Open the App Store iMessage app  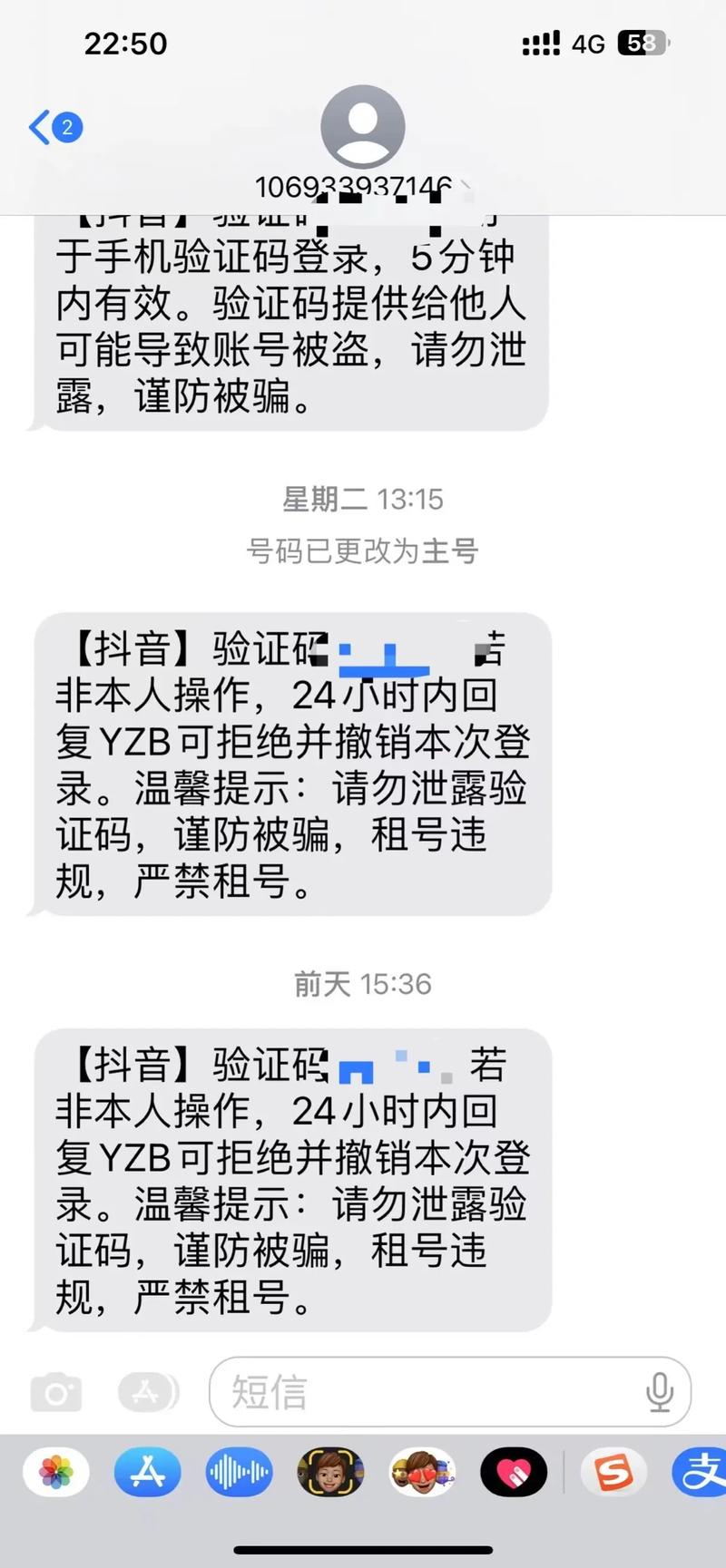point(148,1472)
